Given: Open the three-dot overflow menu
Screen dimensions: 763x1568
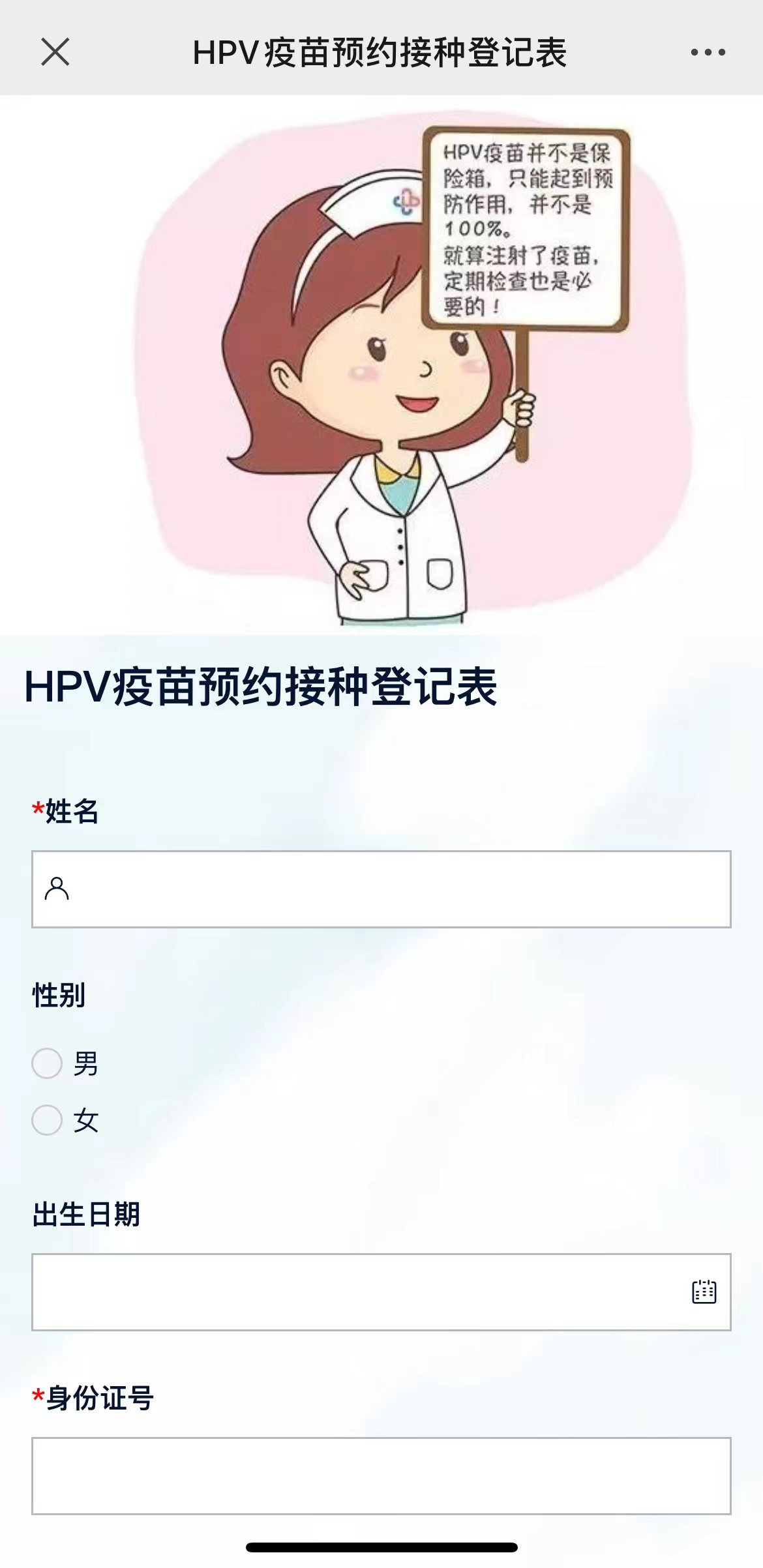Looking at the screenshot, I should 708,52.
